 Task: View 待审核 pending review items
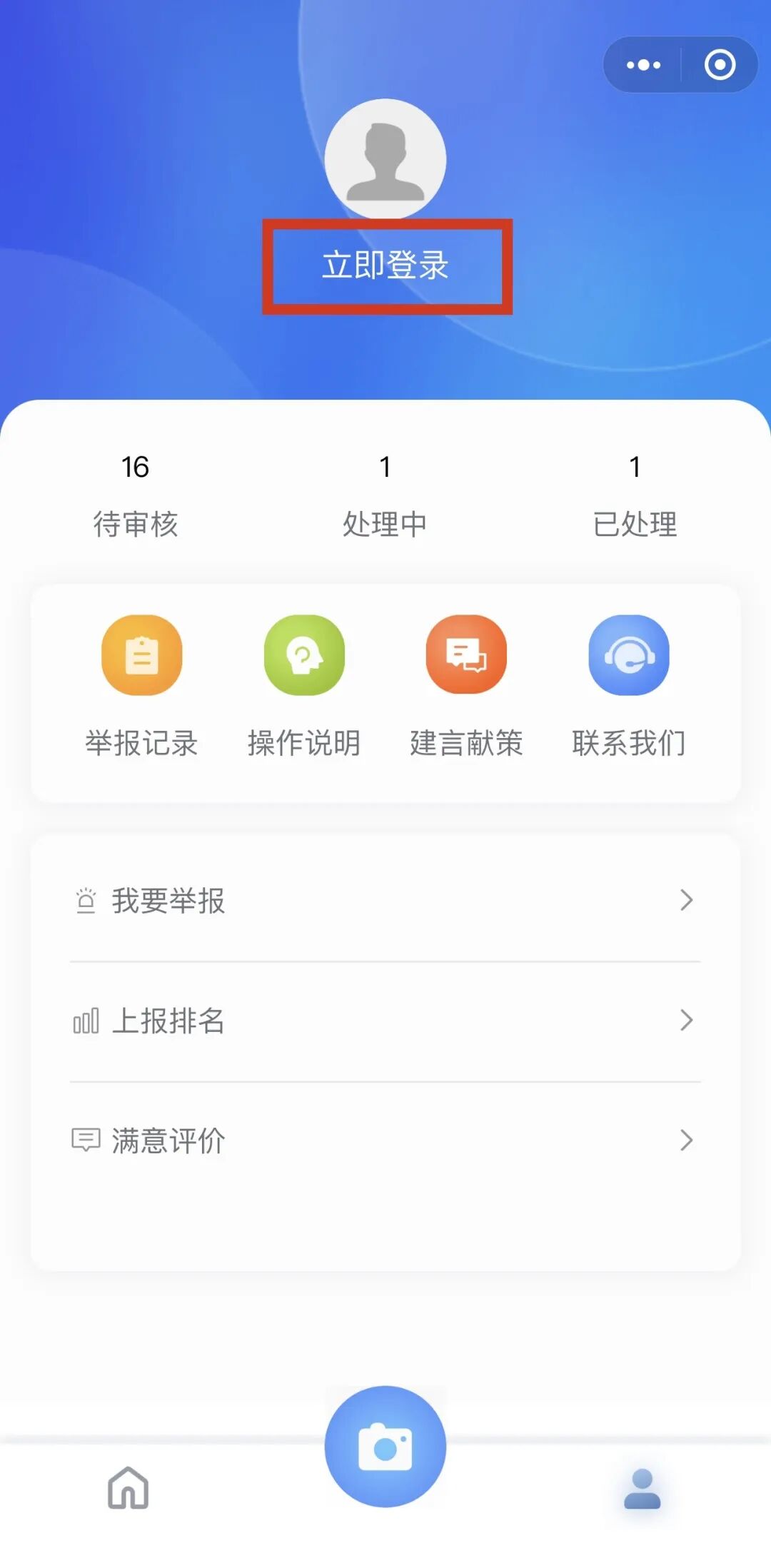(135, 495)
